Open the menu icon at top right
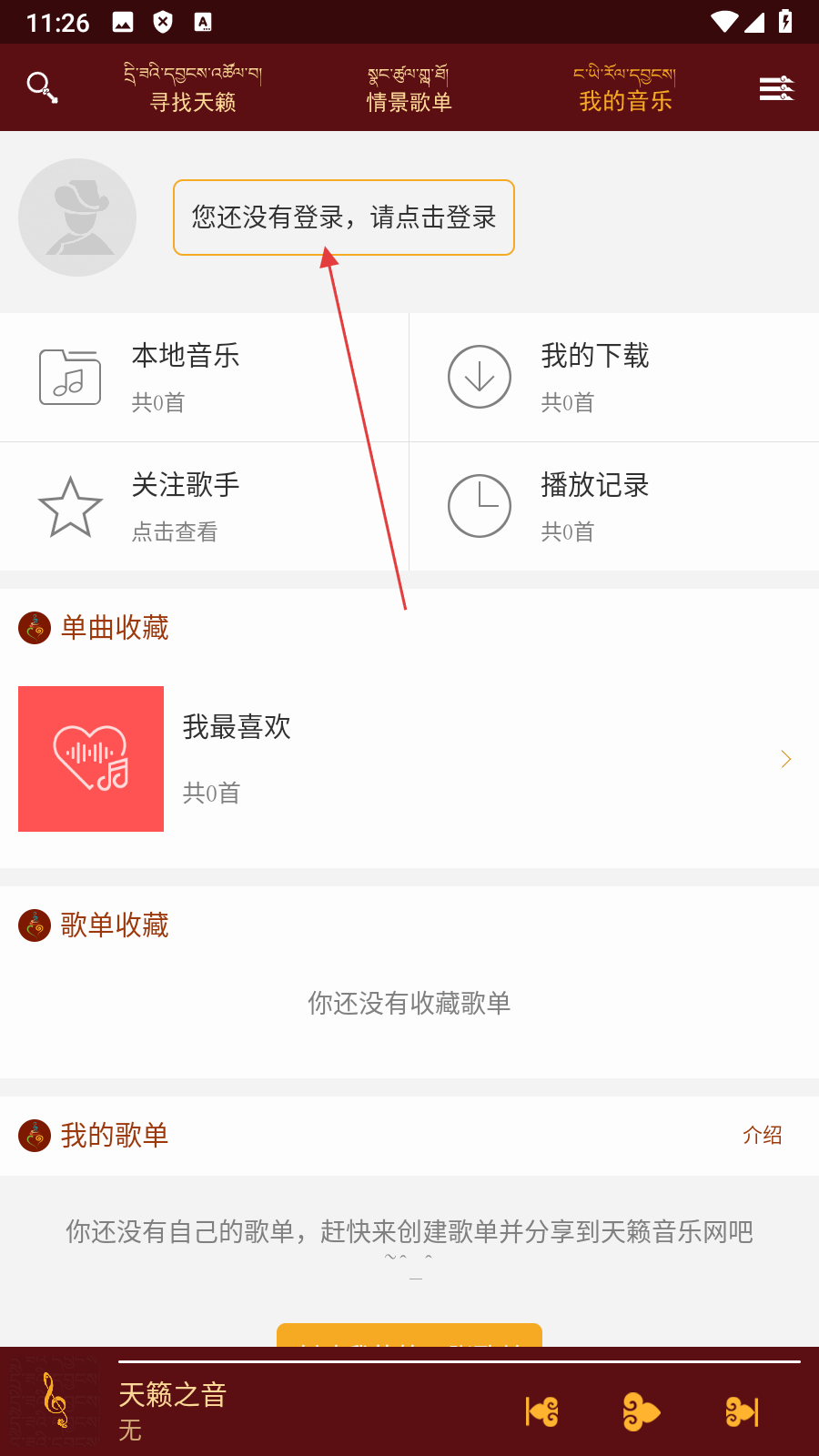 click(x=776, y=88)
